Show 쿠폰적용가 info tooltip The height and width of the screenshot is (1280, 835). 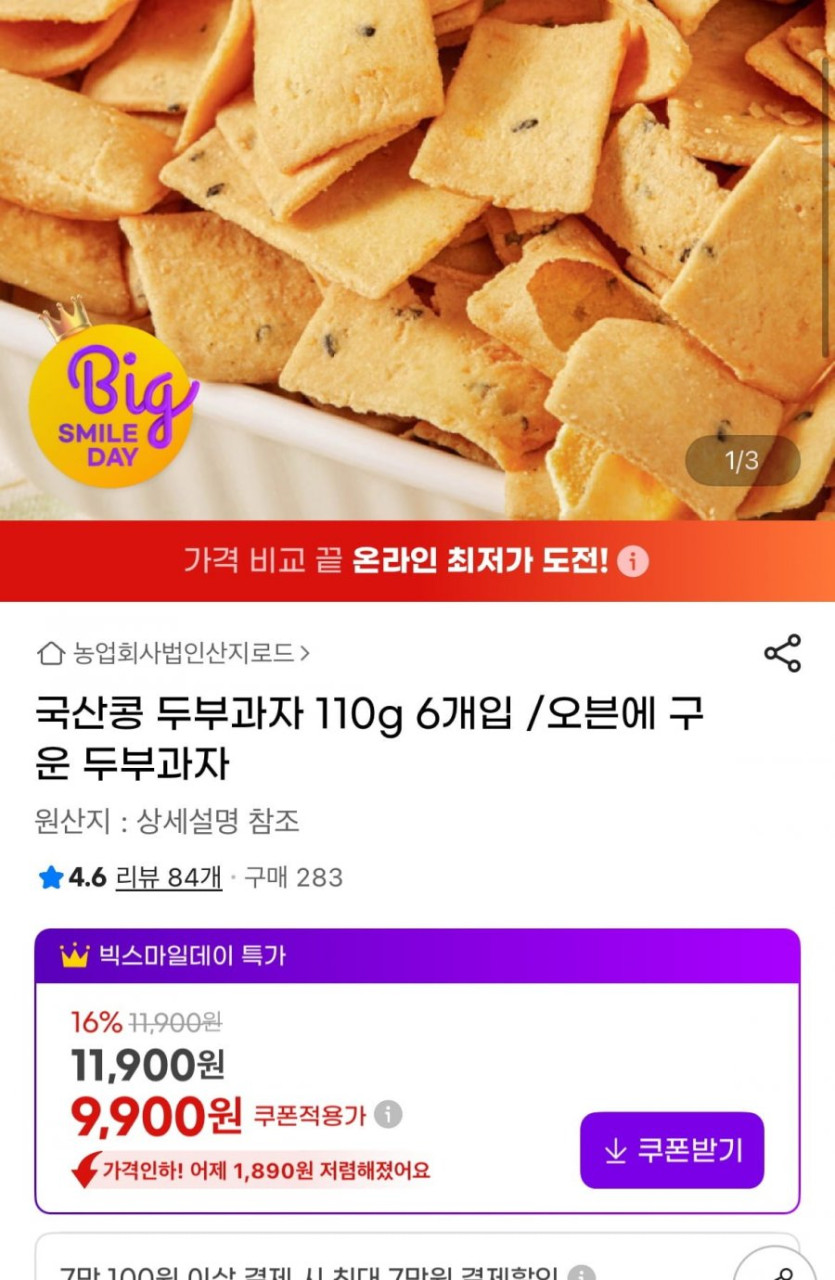point(389,1114)
